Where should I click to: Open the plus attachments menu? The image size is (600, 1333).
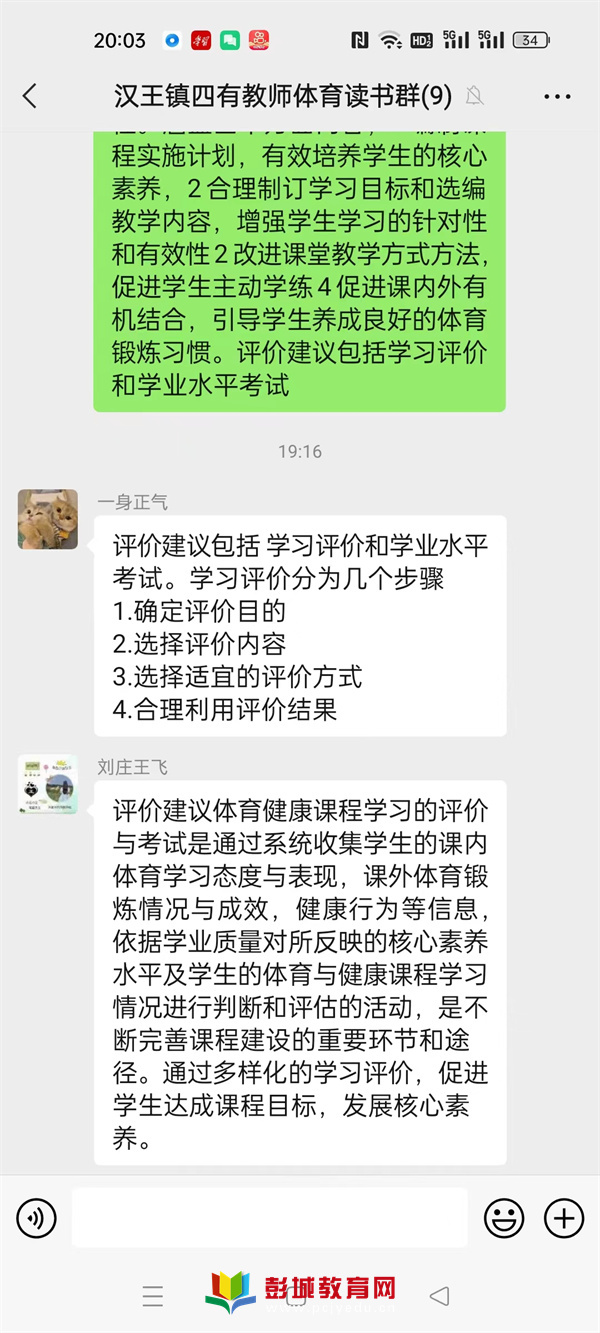pyautogui.click(x=564, y=1218)
